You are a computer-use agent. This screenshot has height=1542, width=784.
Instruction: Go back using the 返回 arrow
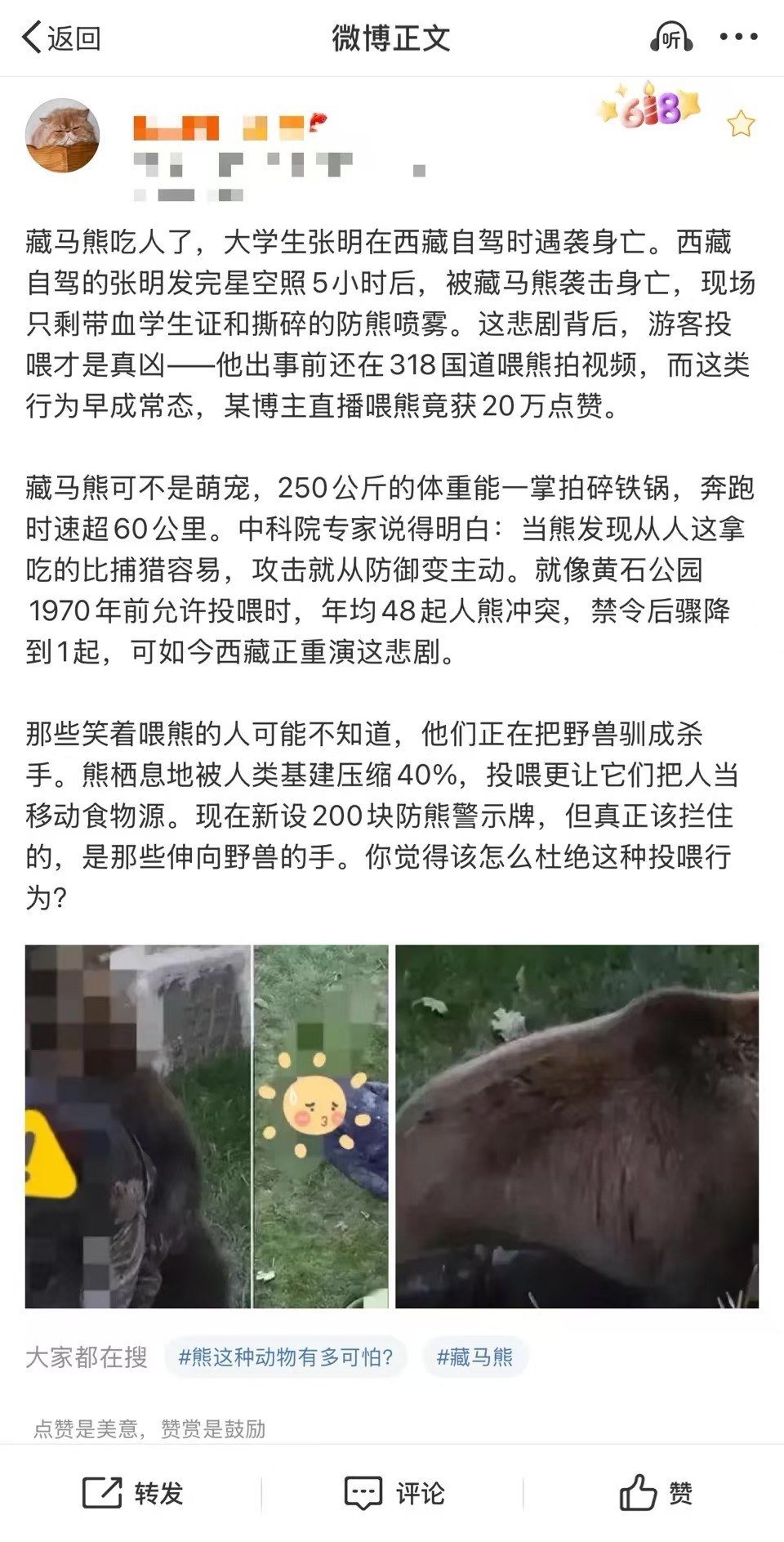(60, 38)
